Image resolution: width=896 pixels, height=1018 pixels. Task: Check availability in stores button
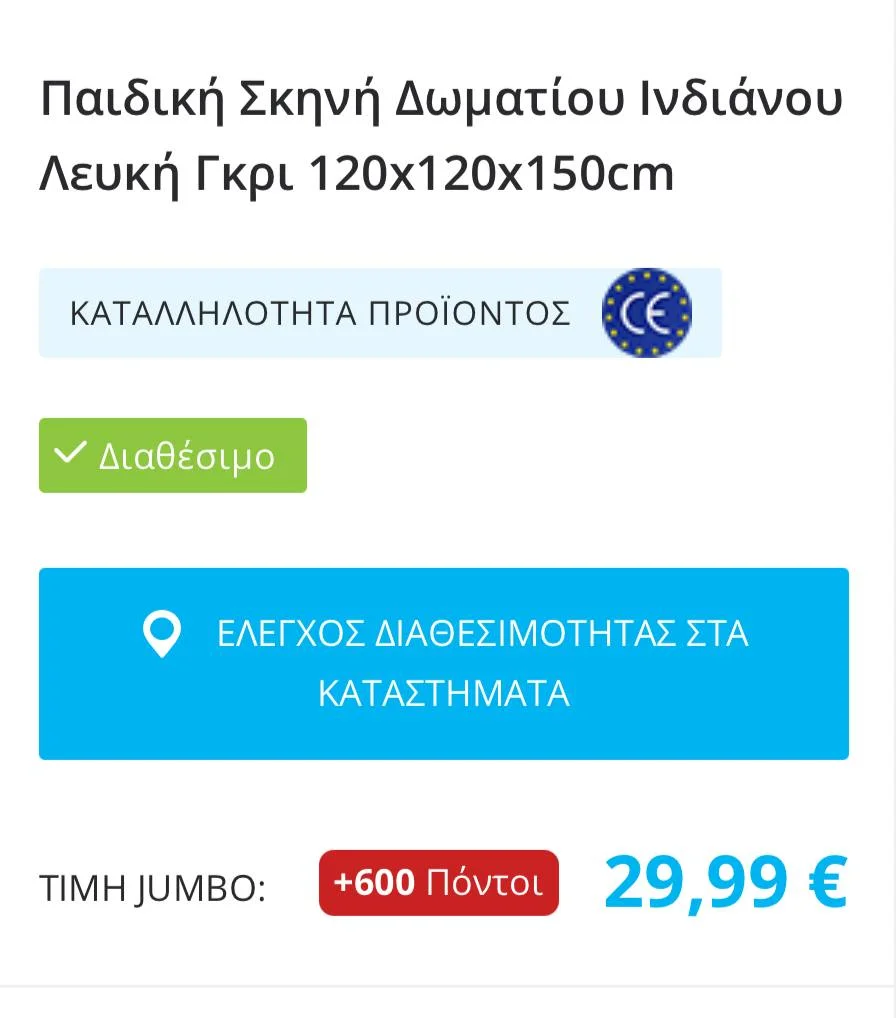(443, 663)
